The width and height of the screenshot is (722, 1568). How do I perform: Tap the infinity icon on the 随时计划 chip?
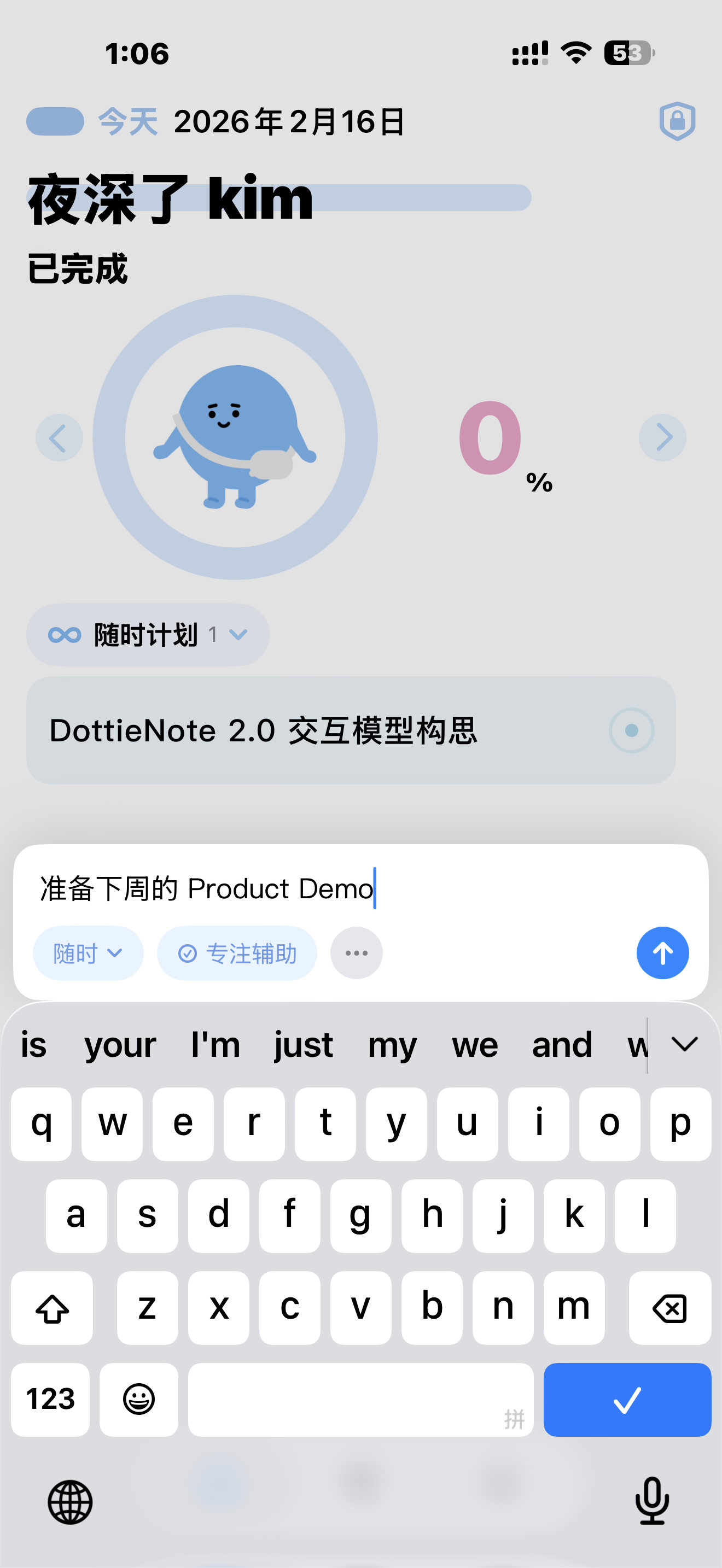pos(65,634)
